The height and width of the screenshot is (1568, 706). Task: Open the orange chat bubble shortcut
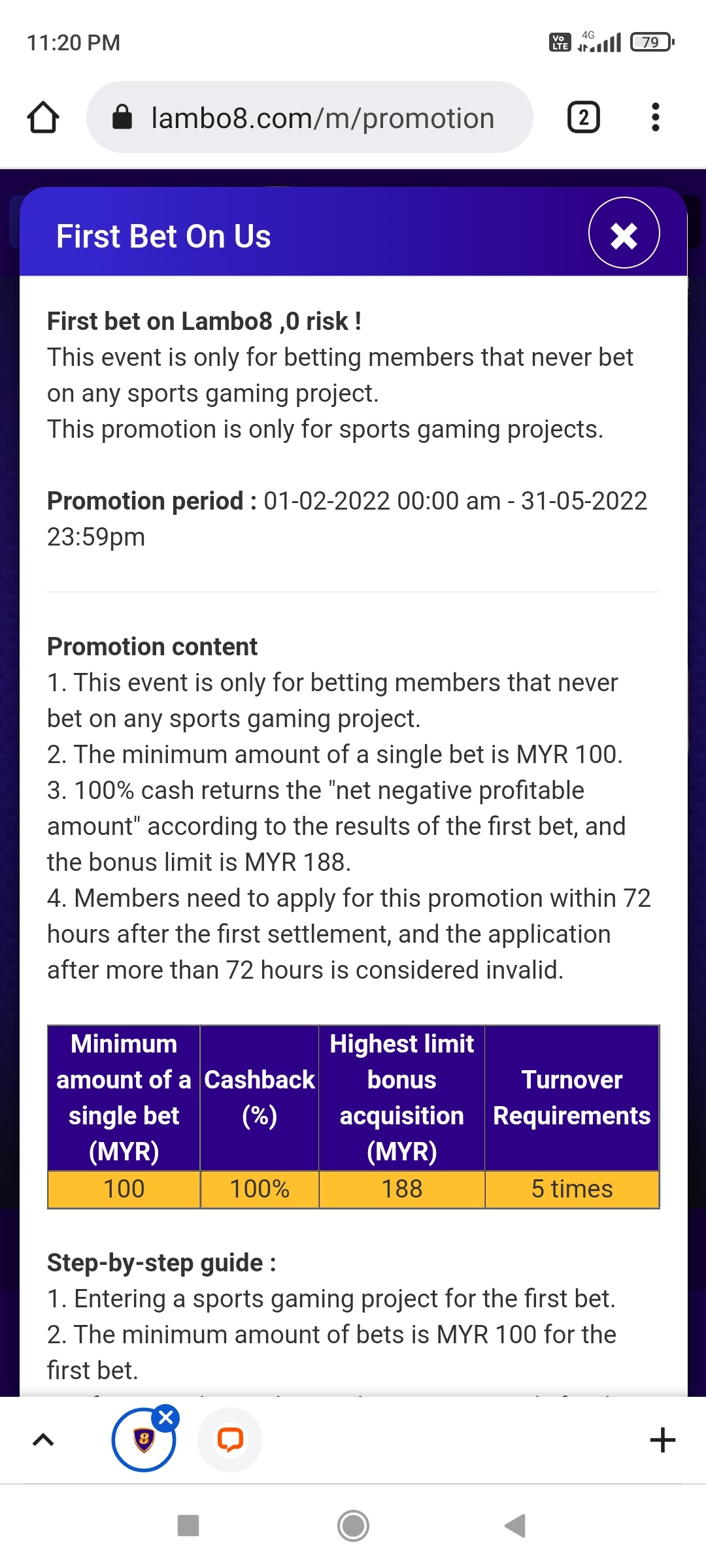[230, 1440]
